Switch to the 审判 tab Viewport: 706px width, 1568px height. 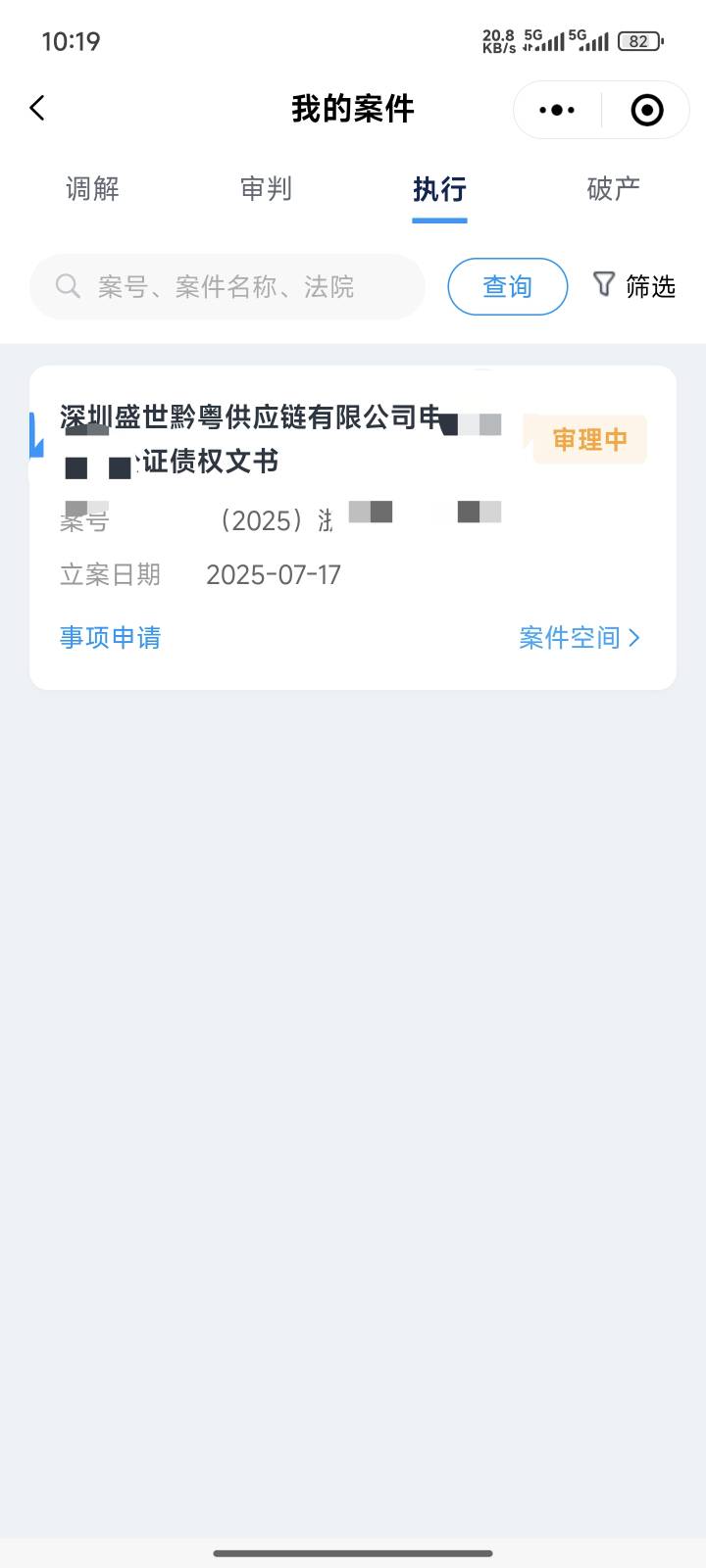266,188
